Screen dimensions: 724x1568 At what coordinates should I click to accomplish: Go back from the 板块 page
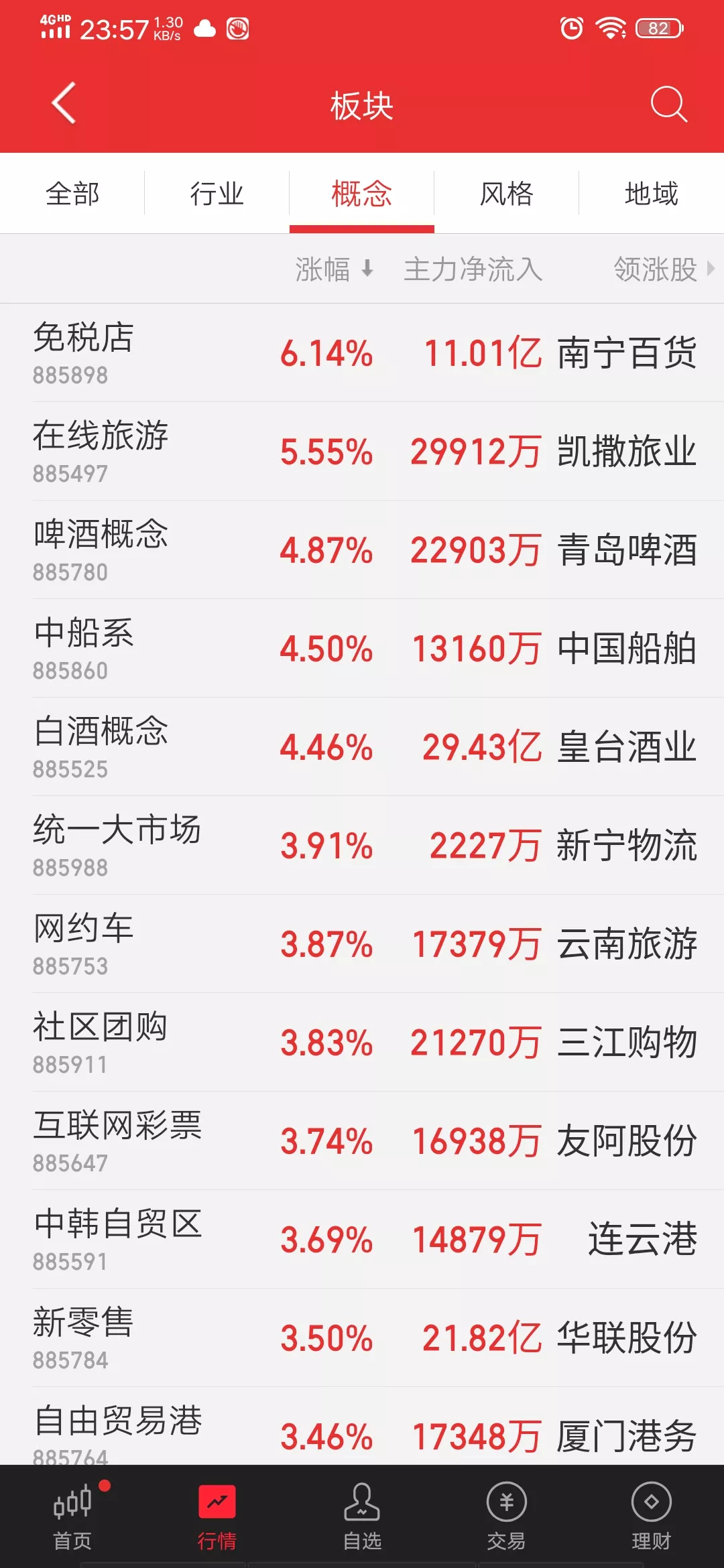pyautogui.click(x=64, y=104)
